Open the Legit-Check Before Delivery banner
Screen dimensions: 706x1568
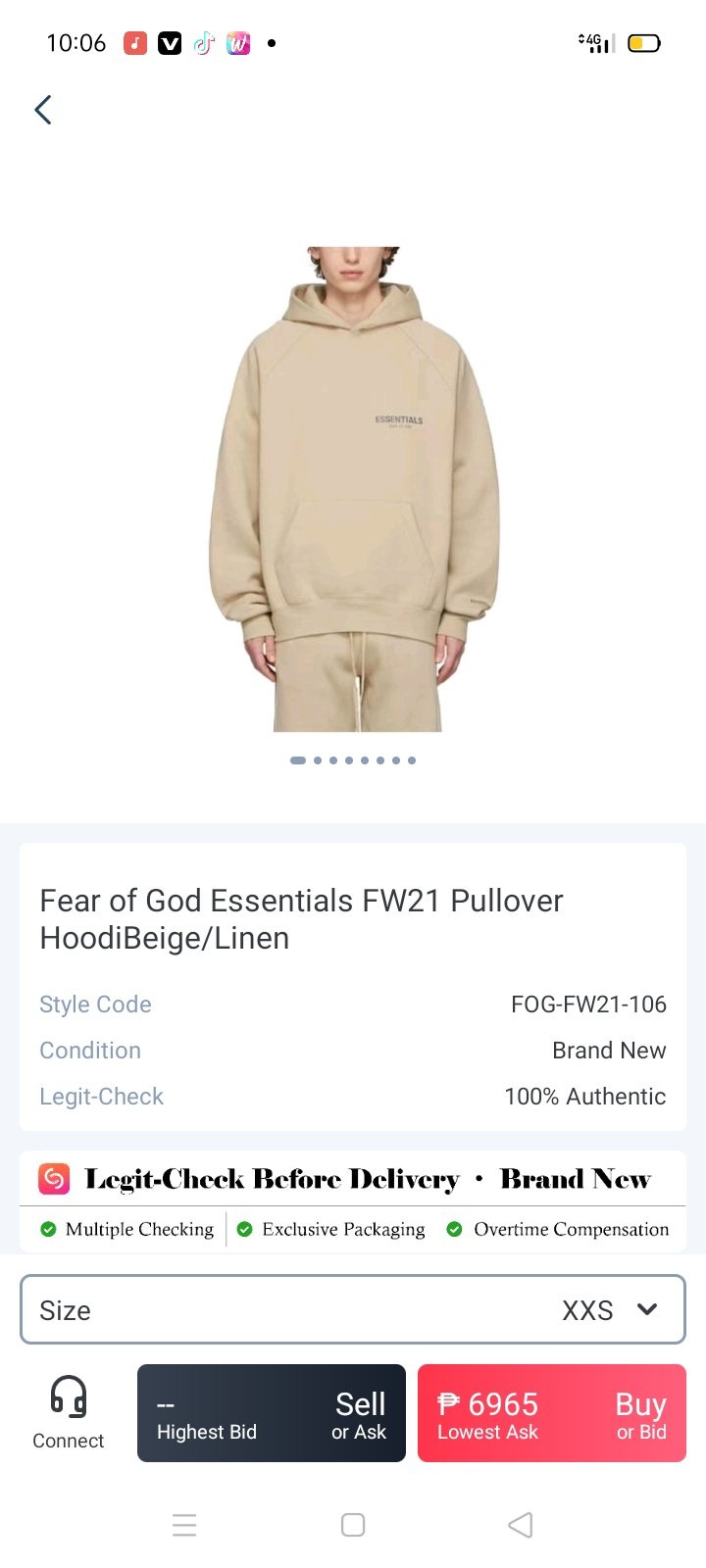352,1201
